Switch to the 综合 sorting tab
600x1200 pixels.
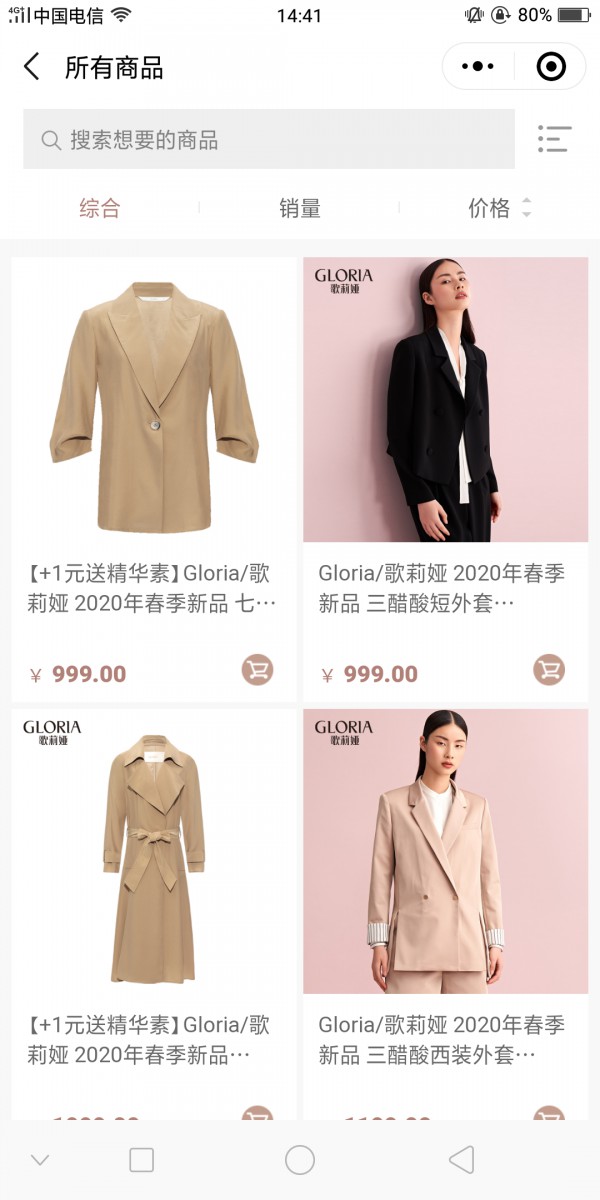point(100,208)
